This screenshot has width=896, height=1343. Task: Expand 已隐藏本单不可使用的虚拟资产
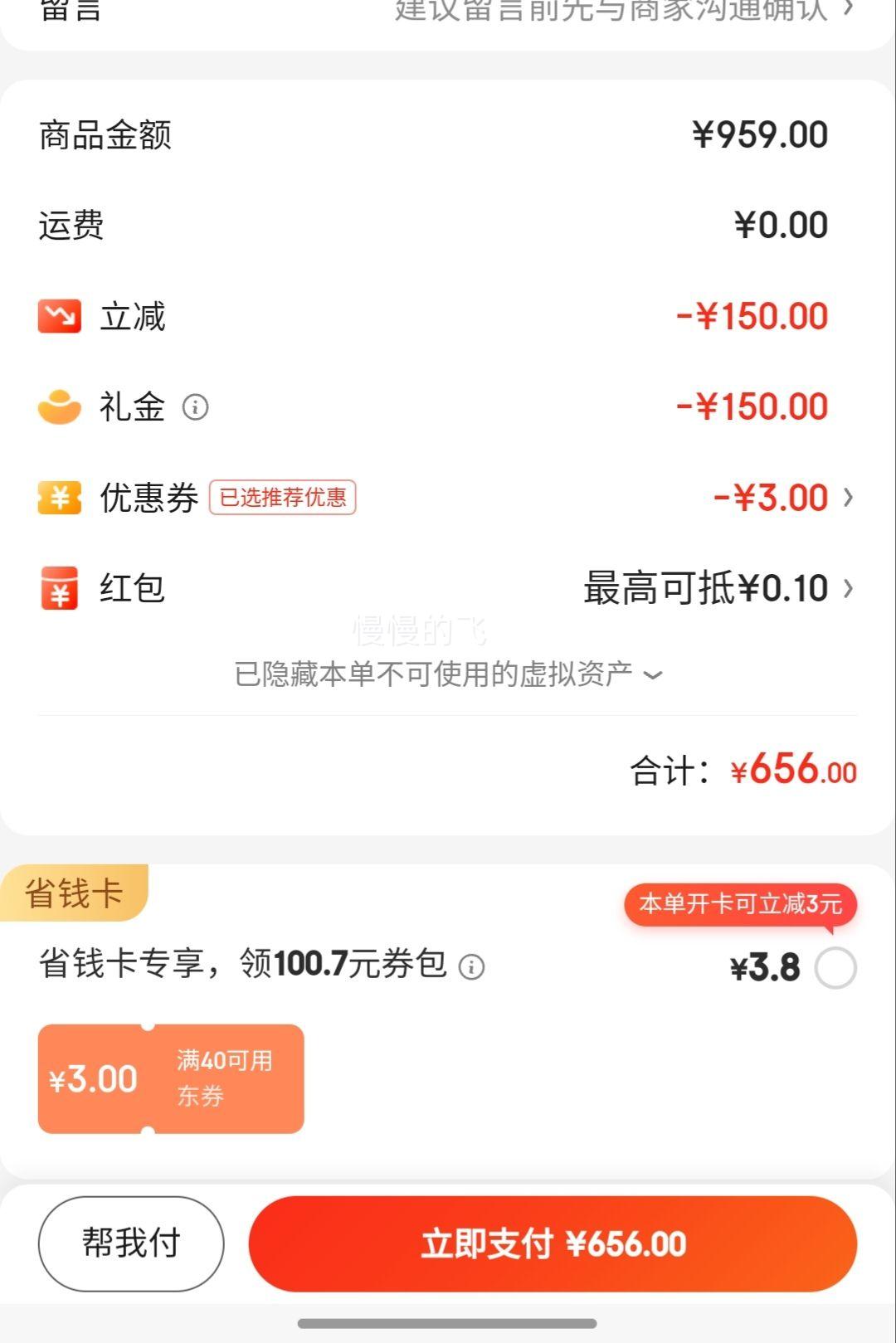tap(448, 674)
